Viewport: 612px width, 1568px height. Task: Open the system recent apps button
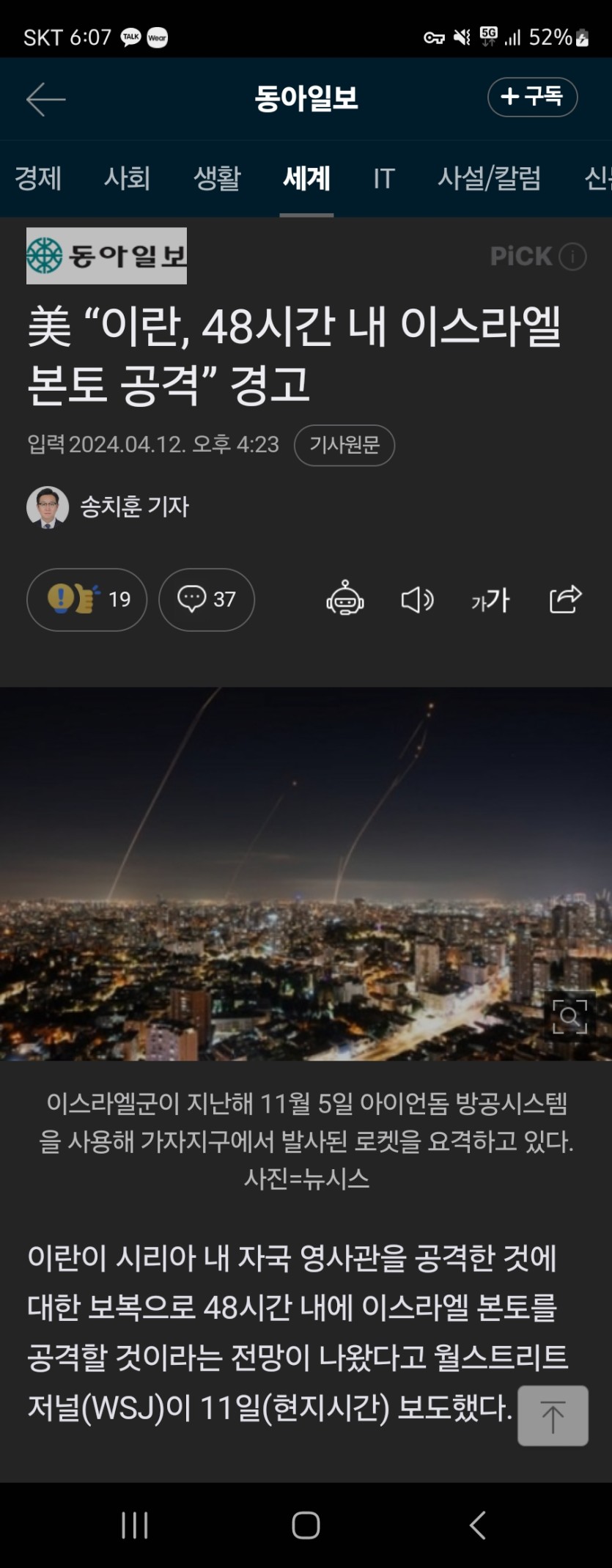click(x=135, y=1525)
